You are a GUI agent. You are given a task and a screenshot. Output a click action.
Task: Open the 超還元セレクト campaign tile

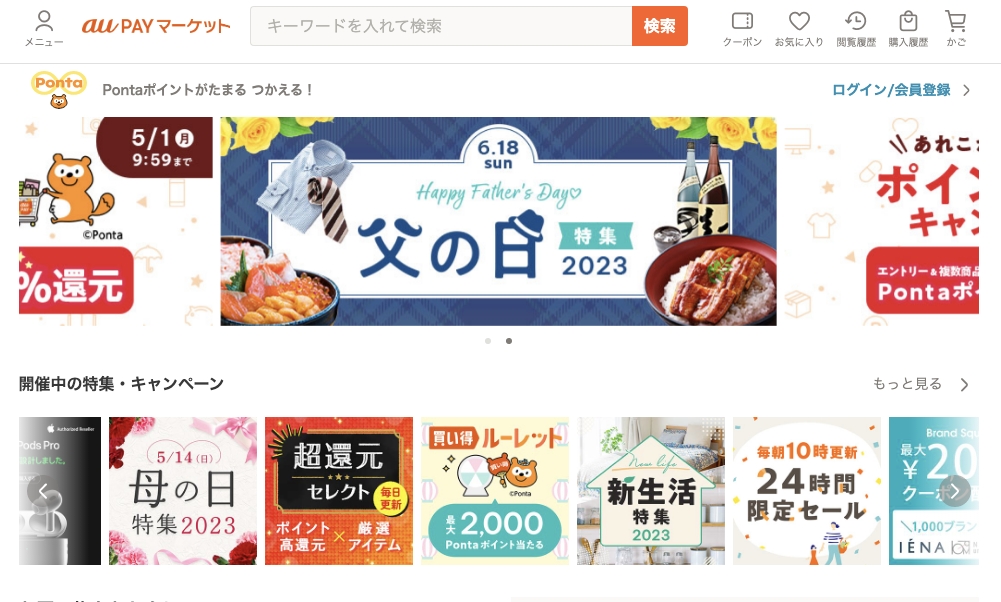pos(339,491)
